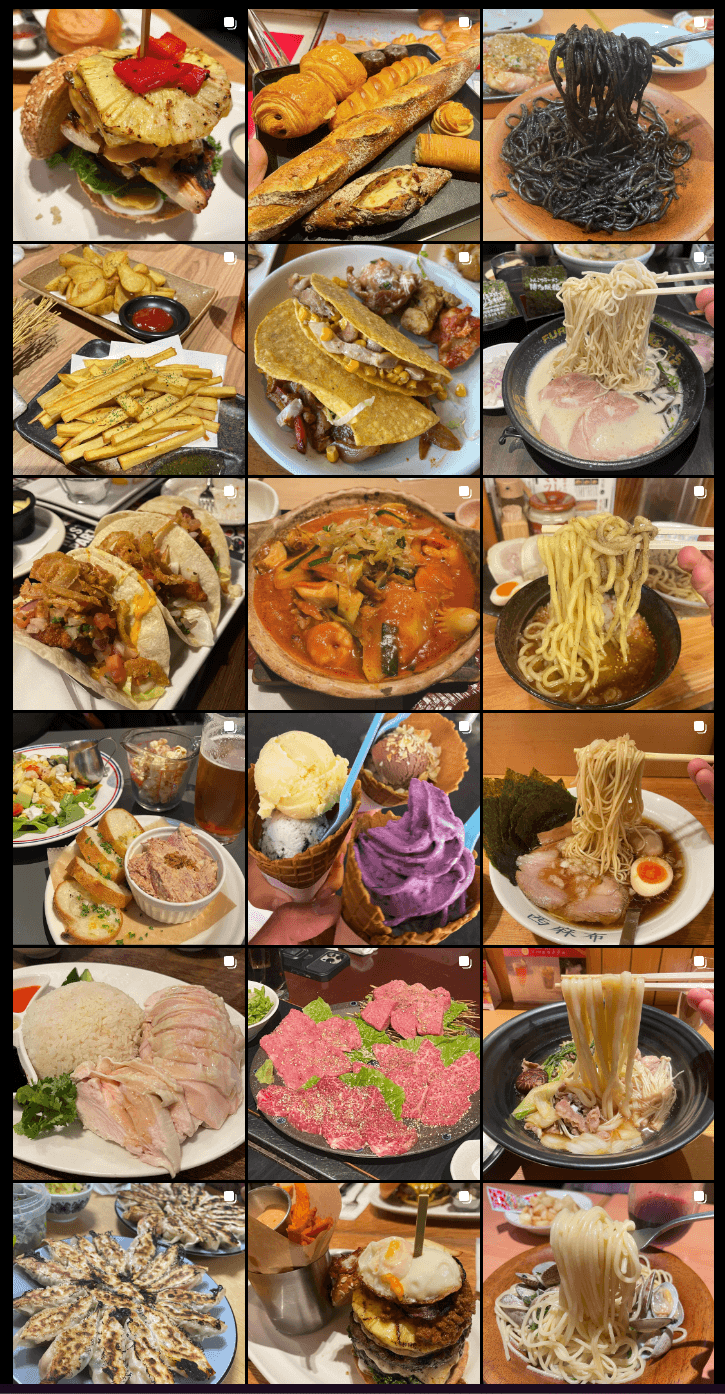The height and width of the screenshot is (1394, 725).
Task: View the salad, pâté toast and beer post
Action: click(129, 828)
